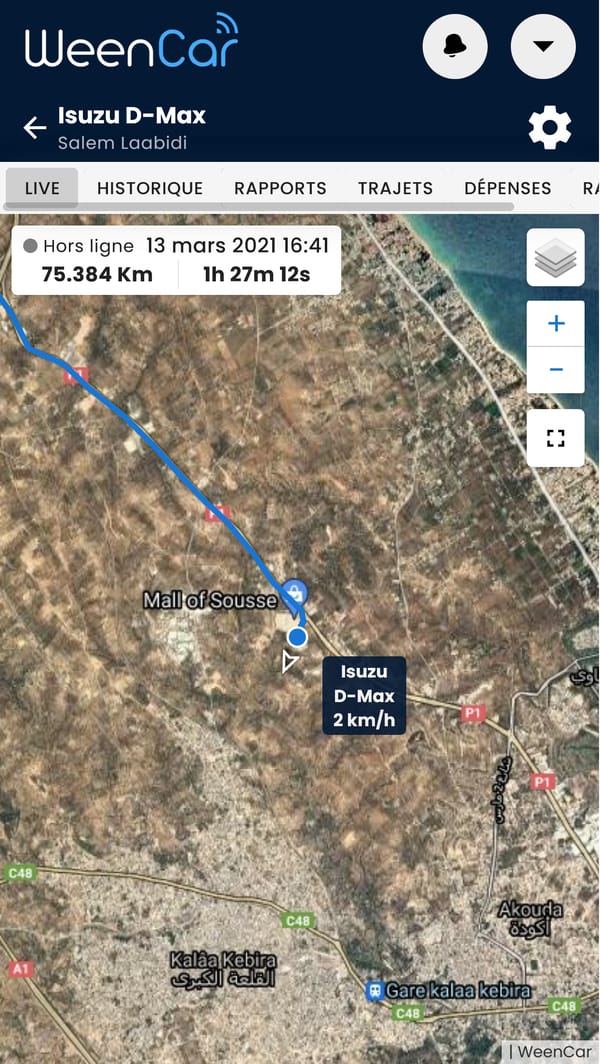Change map layers
Image resolution: width=600 pixels, height=1064 pixels.
(x=556, y=258)
